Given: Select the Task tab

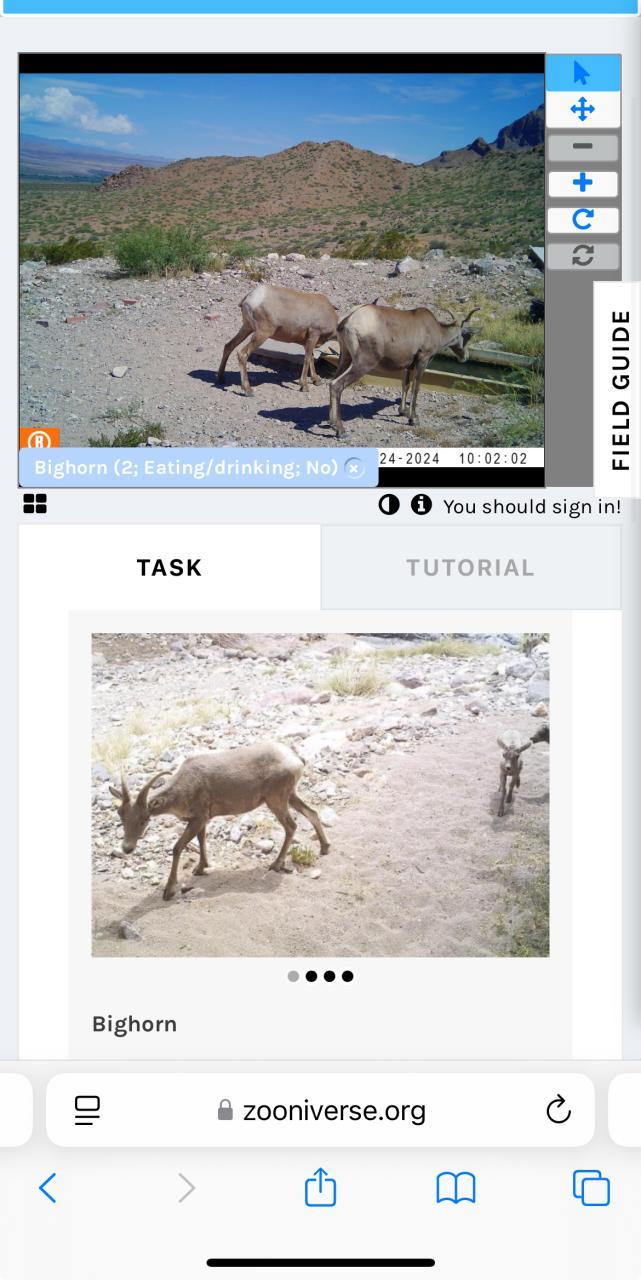Looking at the screenshot, I should coord(169,568).
